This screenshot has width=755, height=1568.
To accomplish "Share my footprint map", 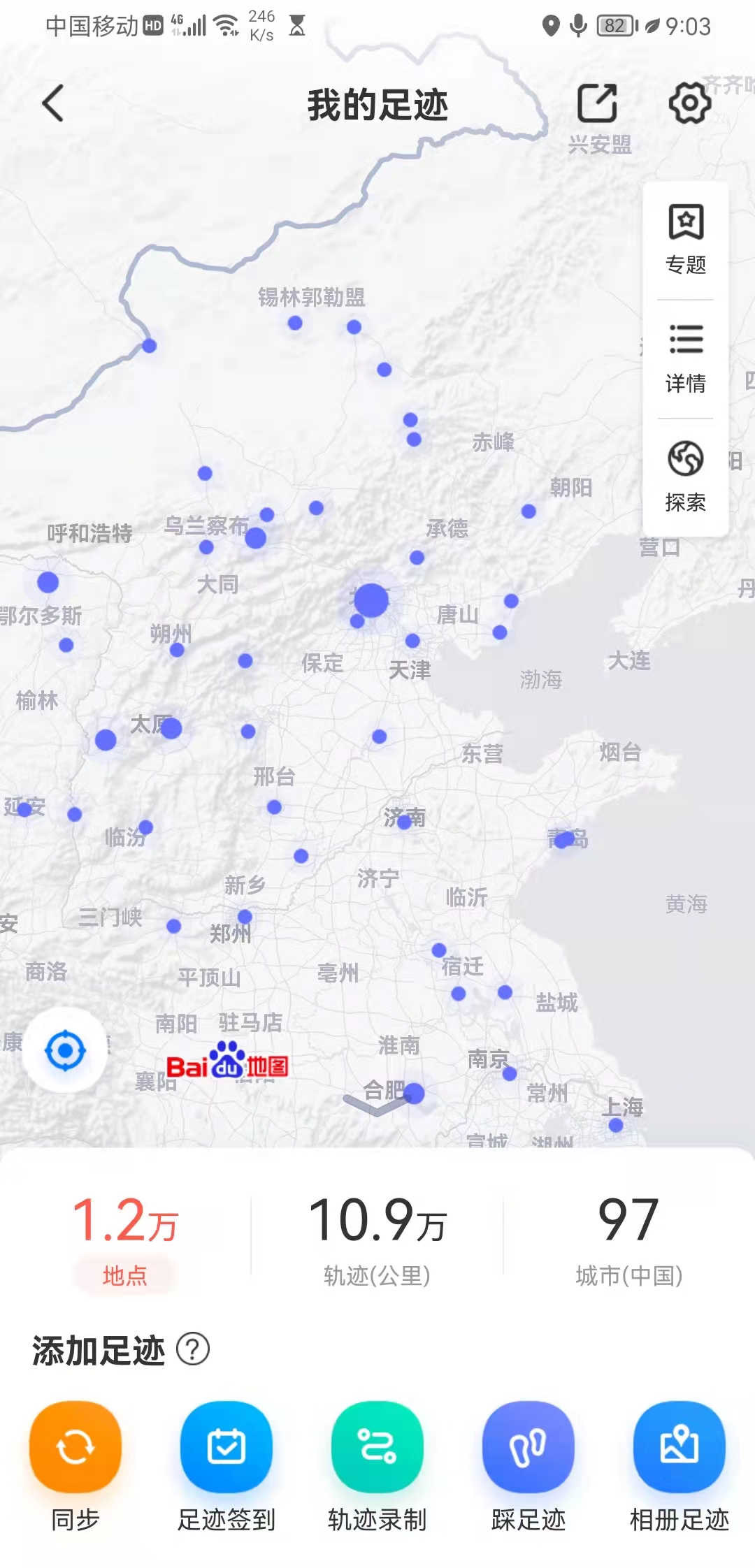I will point(598,103).
